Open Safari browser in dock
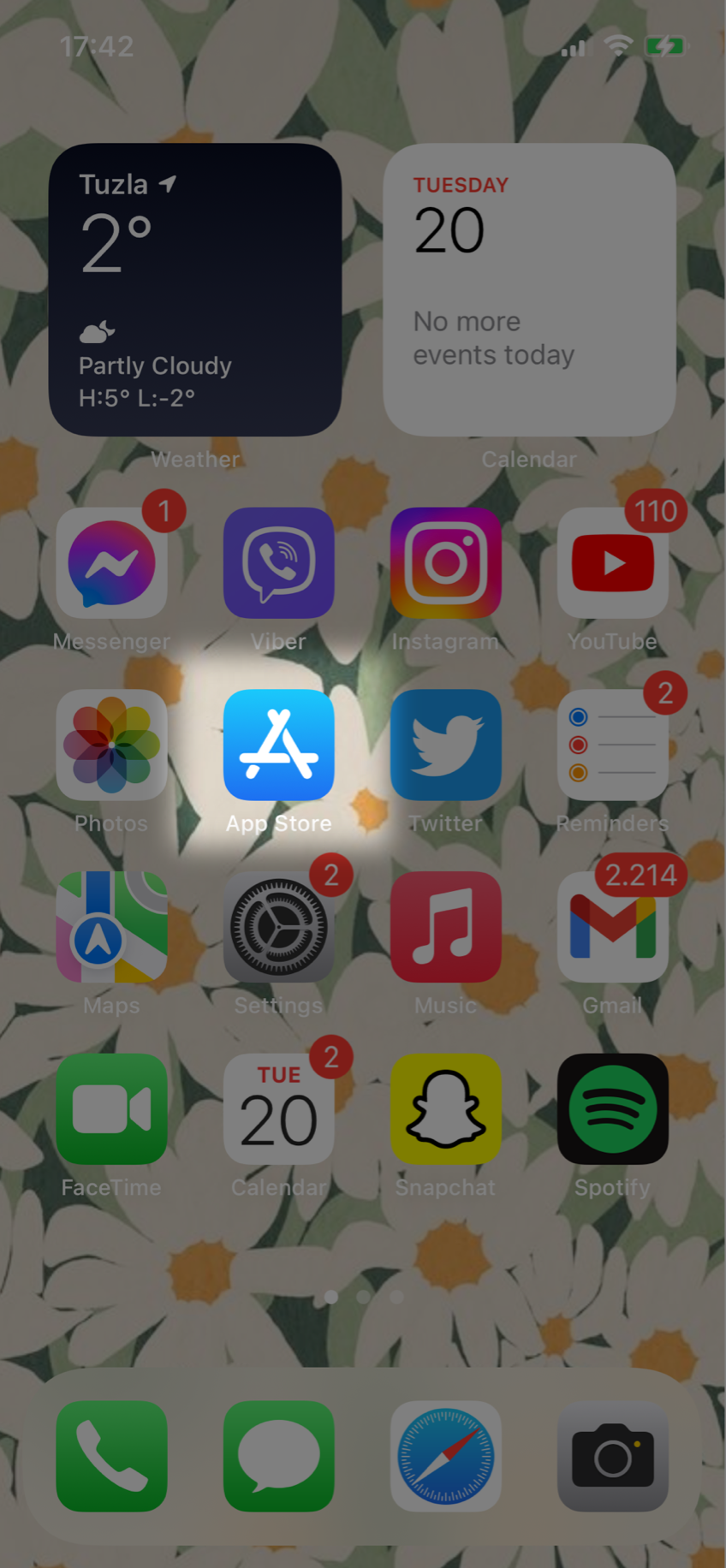The width and height of the screenshot is (726, 1568). (x=445, y=1456)
